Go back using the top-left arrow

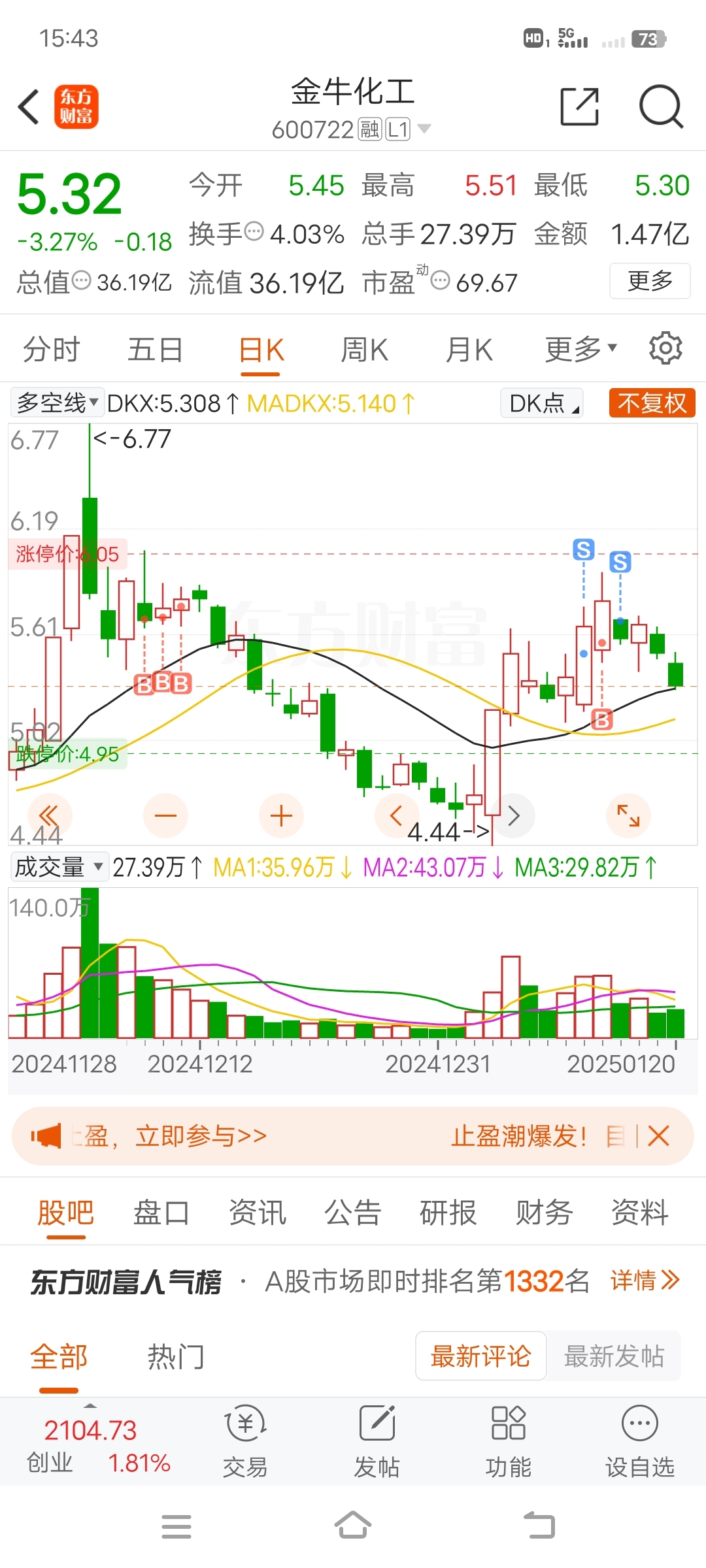coord(29,106)
